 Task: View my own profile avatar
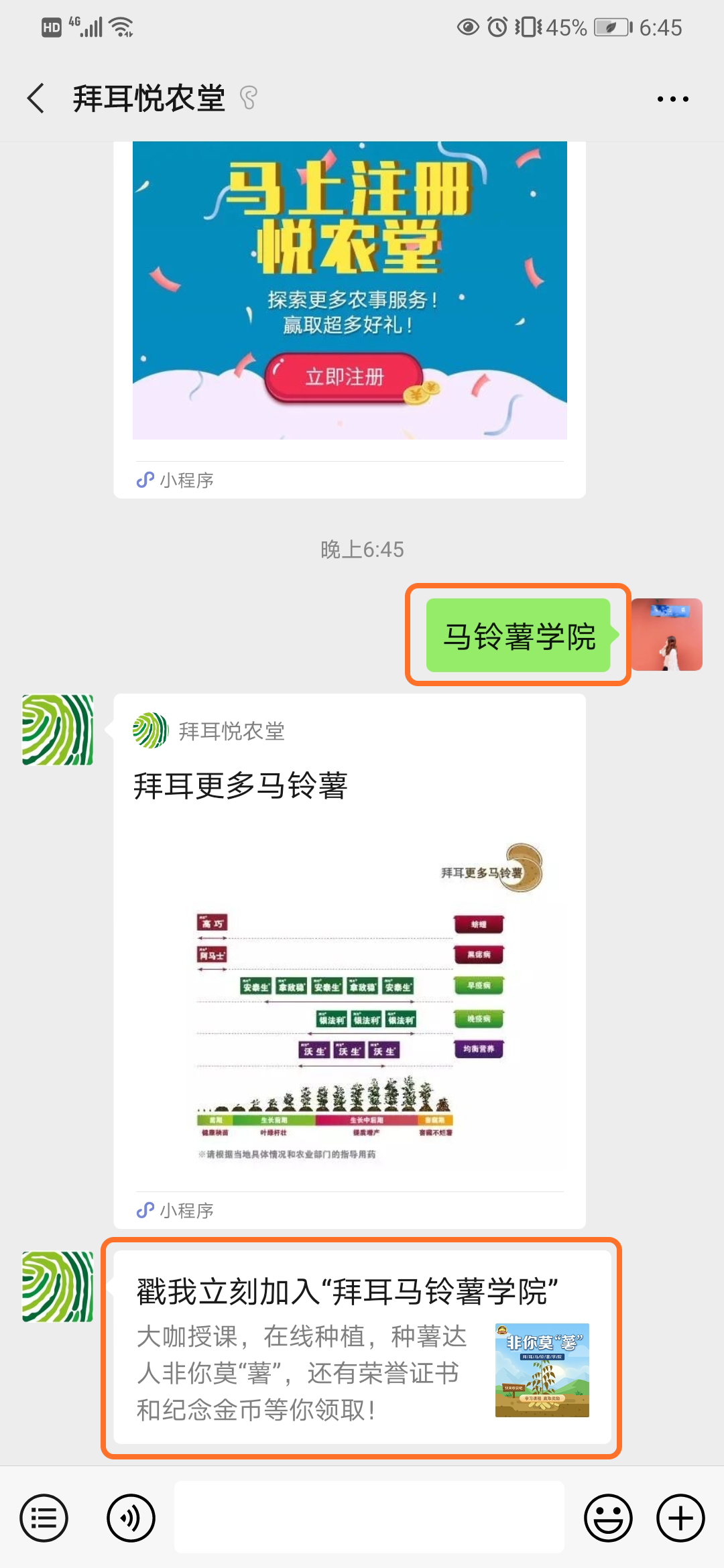[667, 635]
